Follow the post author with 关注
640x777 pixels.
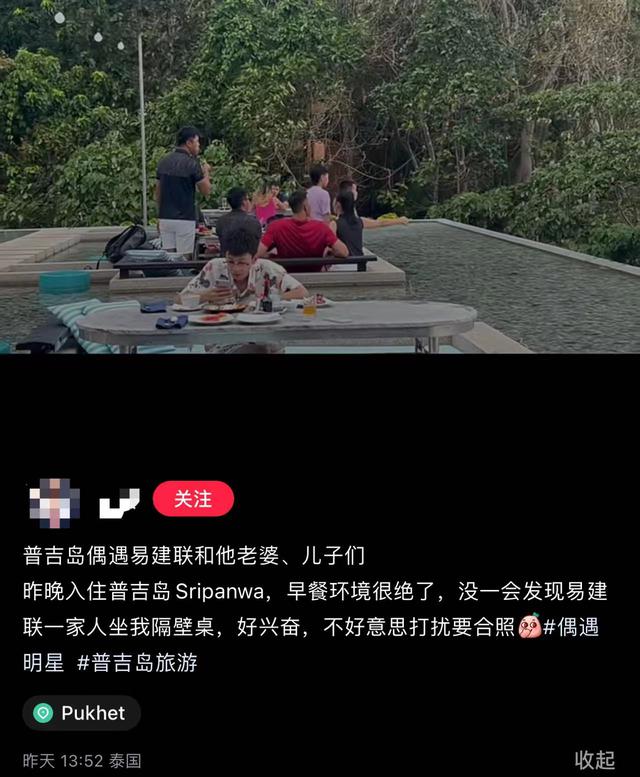[x=193, y=498]
